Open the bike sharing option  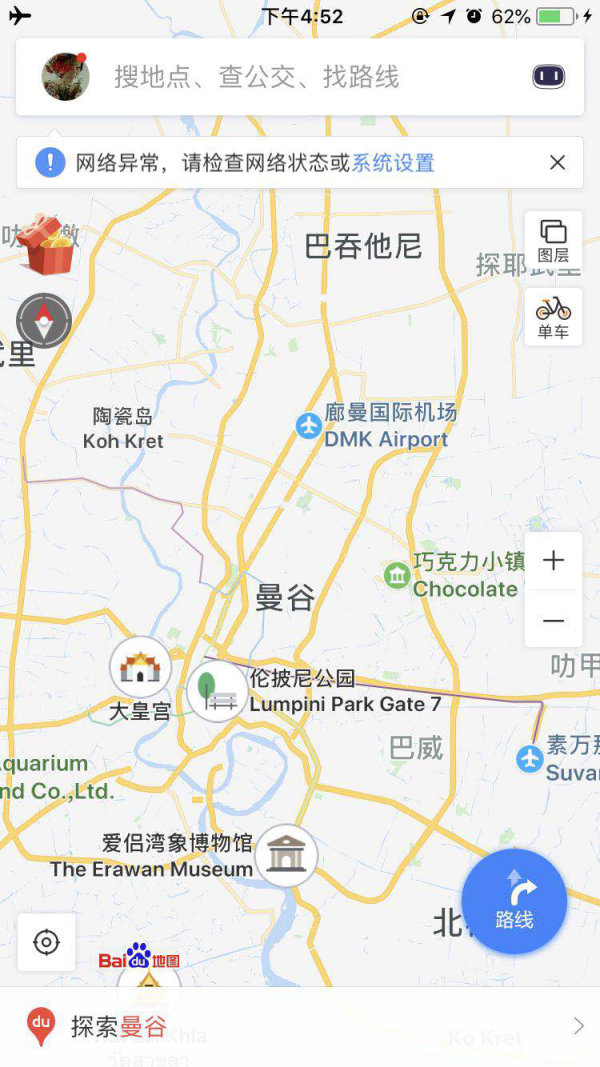[x=553, y=316]
